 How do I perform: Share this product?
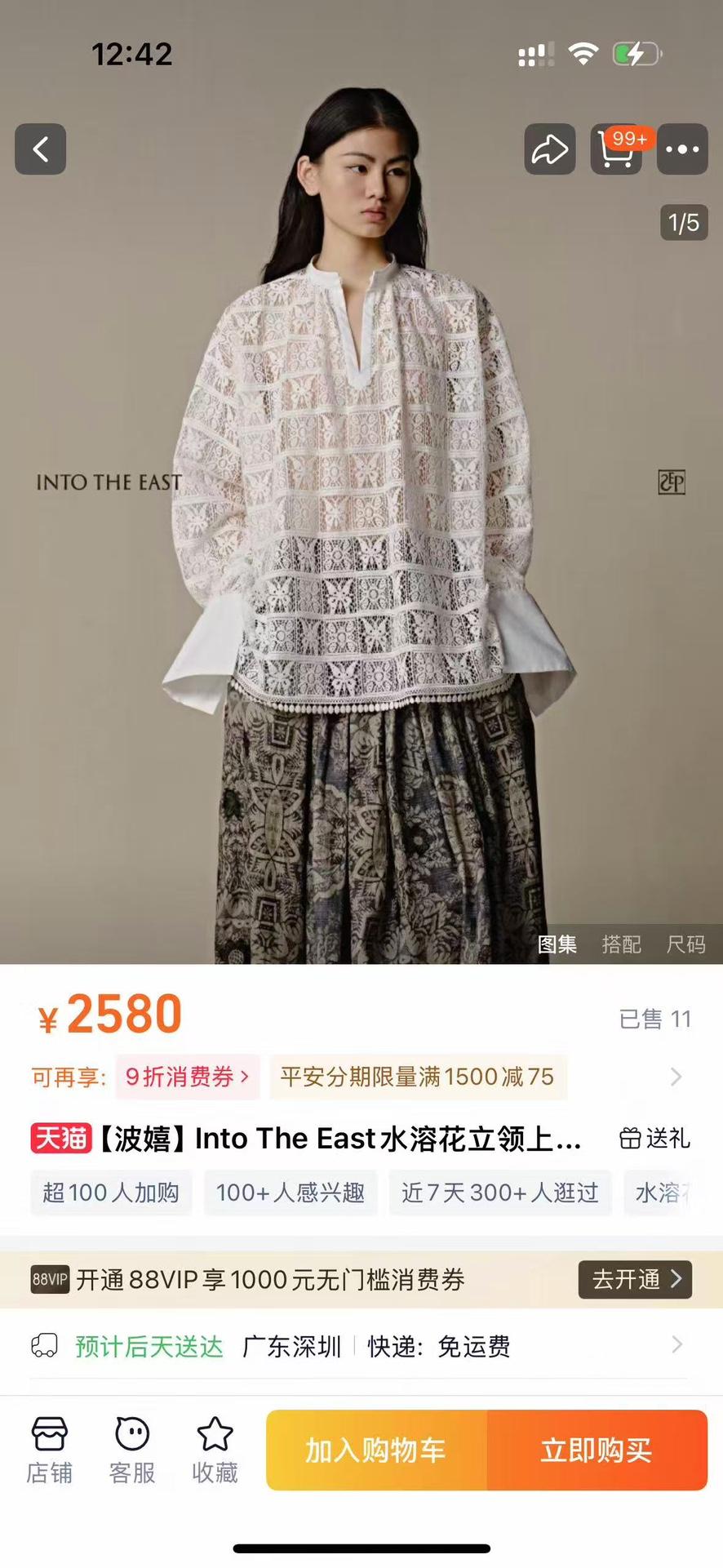(x=549, y=149)
